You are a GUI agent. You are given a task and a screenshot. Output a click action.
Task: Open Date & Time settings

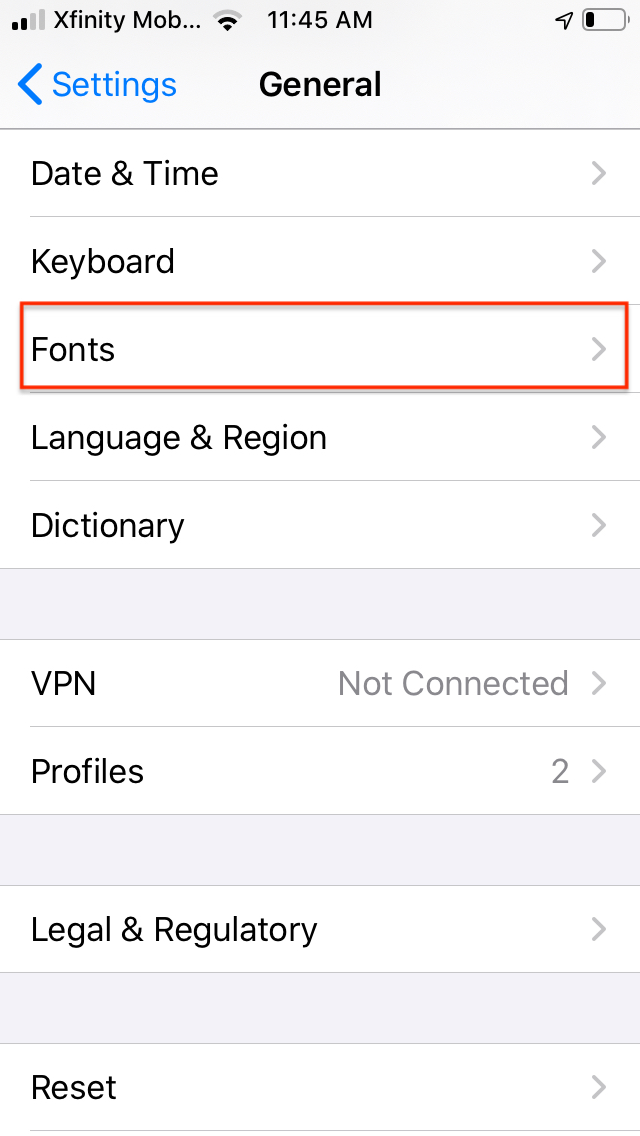pyautogui.click(x=320, y=173)
